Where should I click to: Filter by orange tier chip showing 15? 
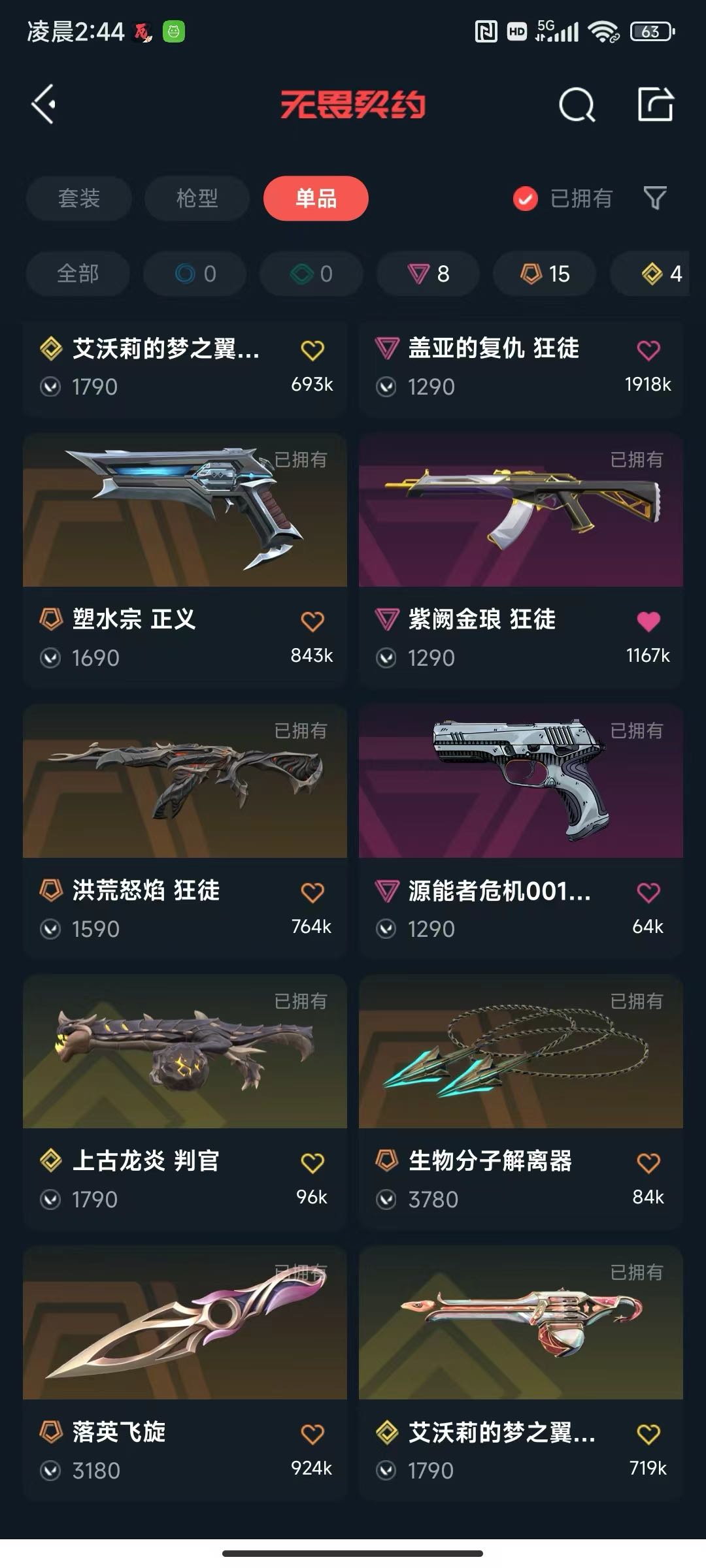tap(545, 274)
